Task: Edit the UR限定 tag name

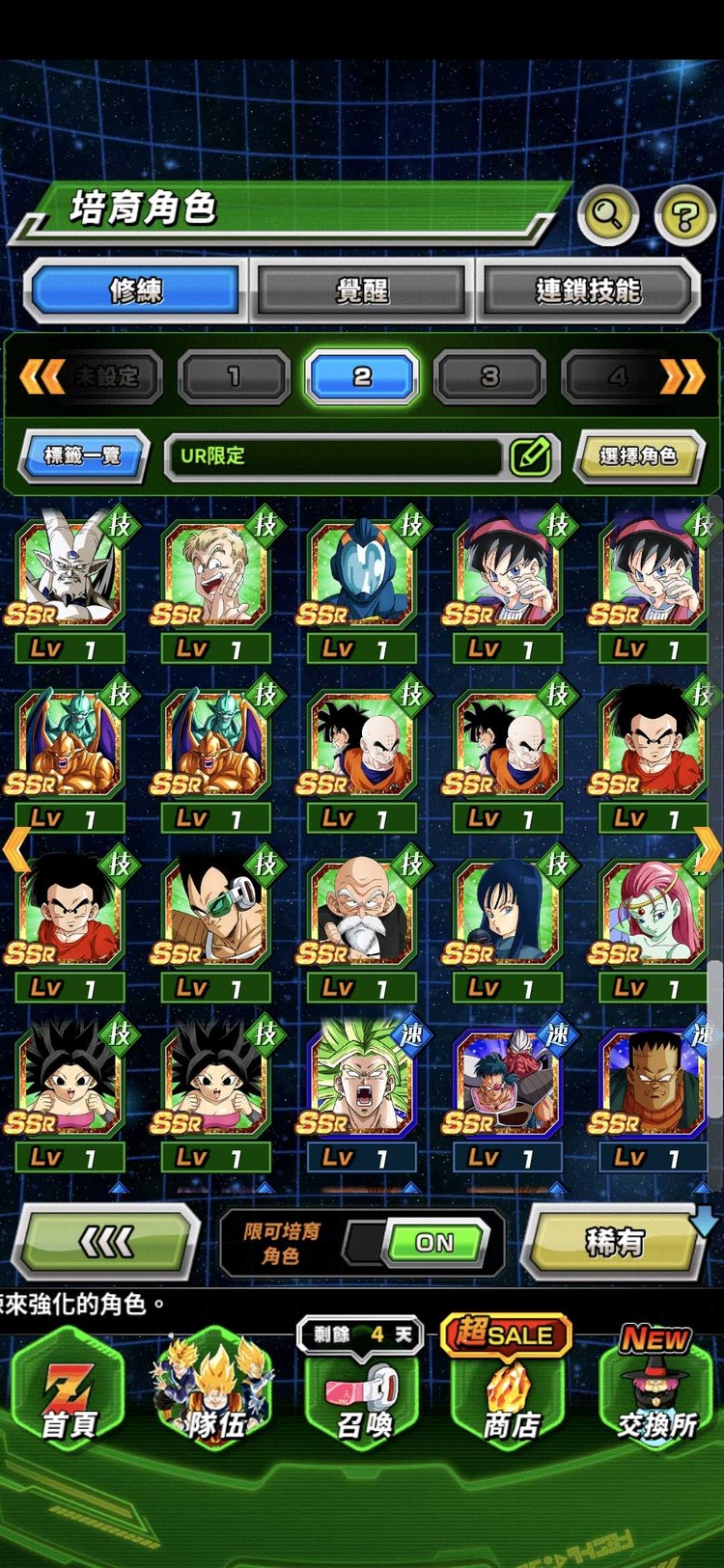Action: pos(531,456)
